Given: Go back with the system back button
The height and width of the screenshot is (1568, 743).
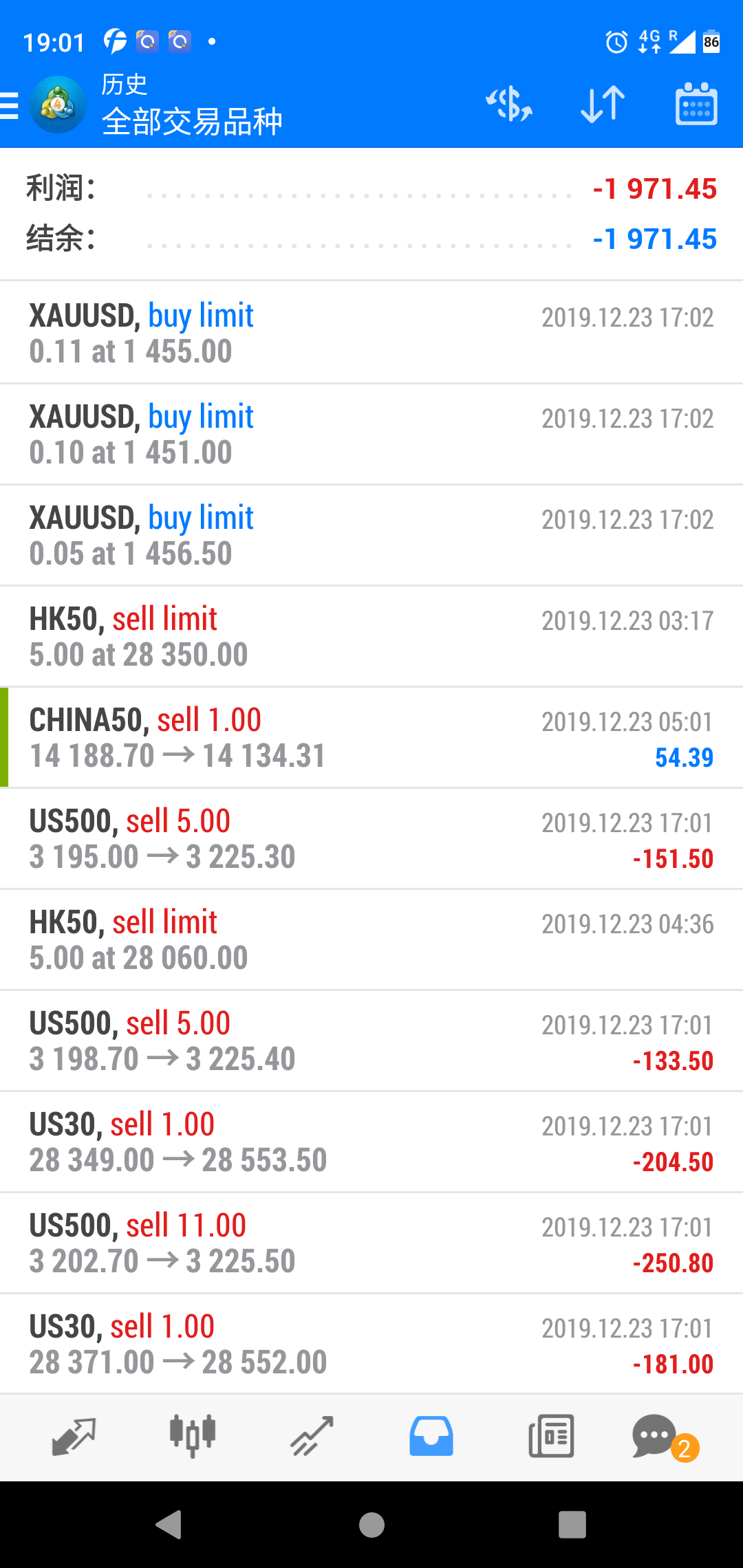Looking at the screenshot, I should [169, 1525].
